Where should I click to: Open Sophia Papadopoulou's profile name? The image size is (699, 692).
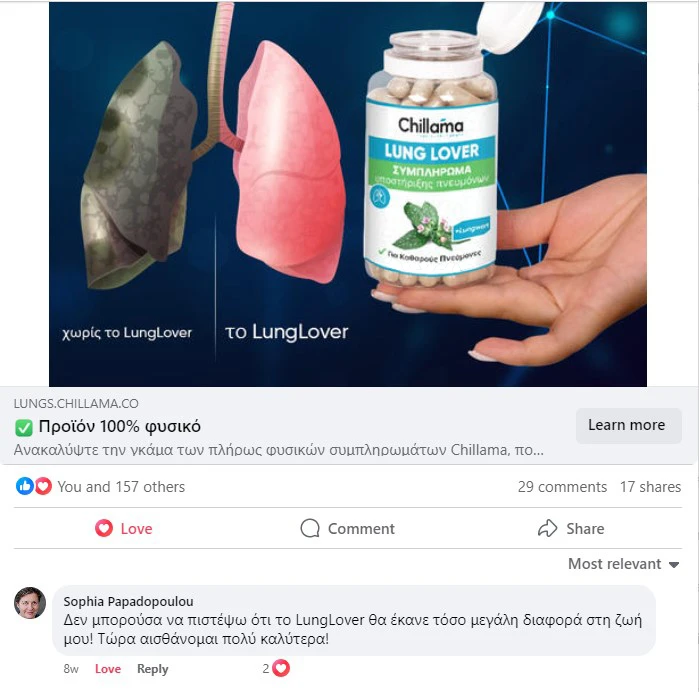click(128, 601)
